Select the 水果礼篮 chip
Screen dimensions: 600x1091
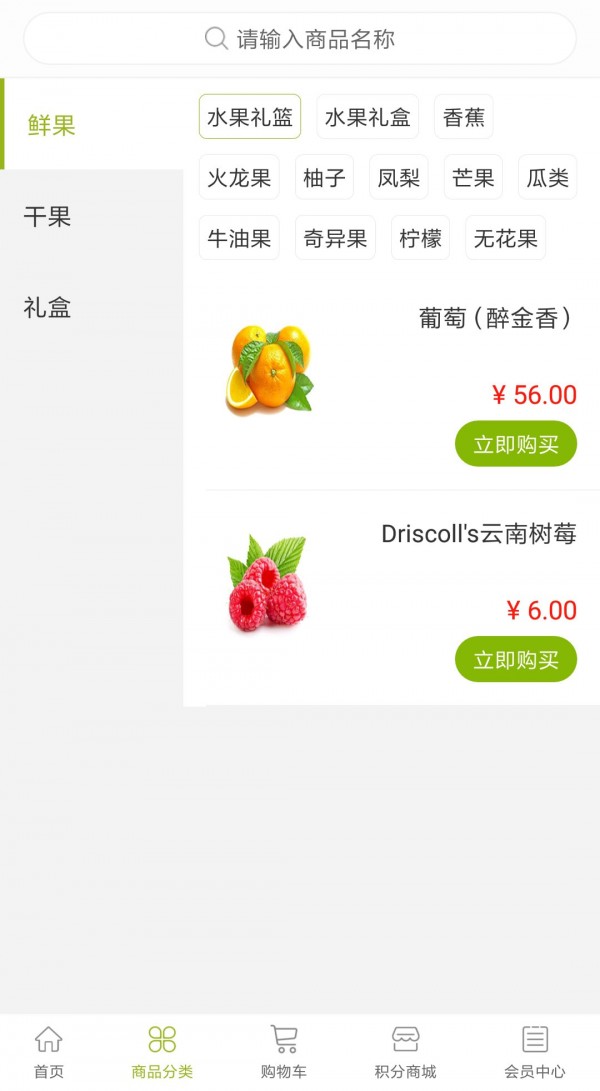click(250, 117)
